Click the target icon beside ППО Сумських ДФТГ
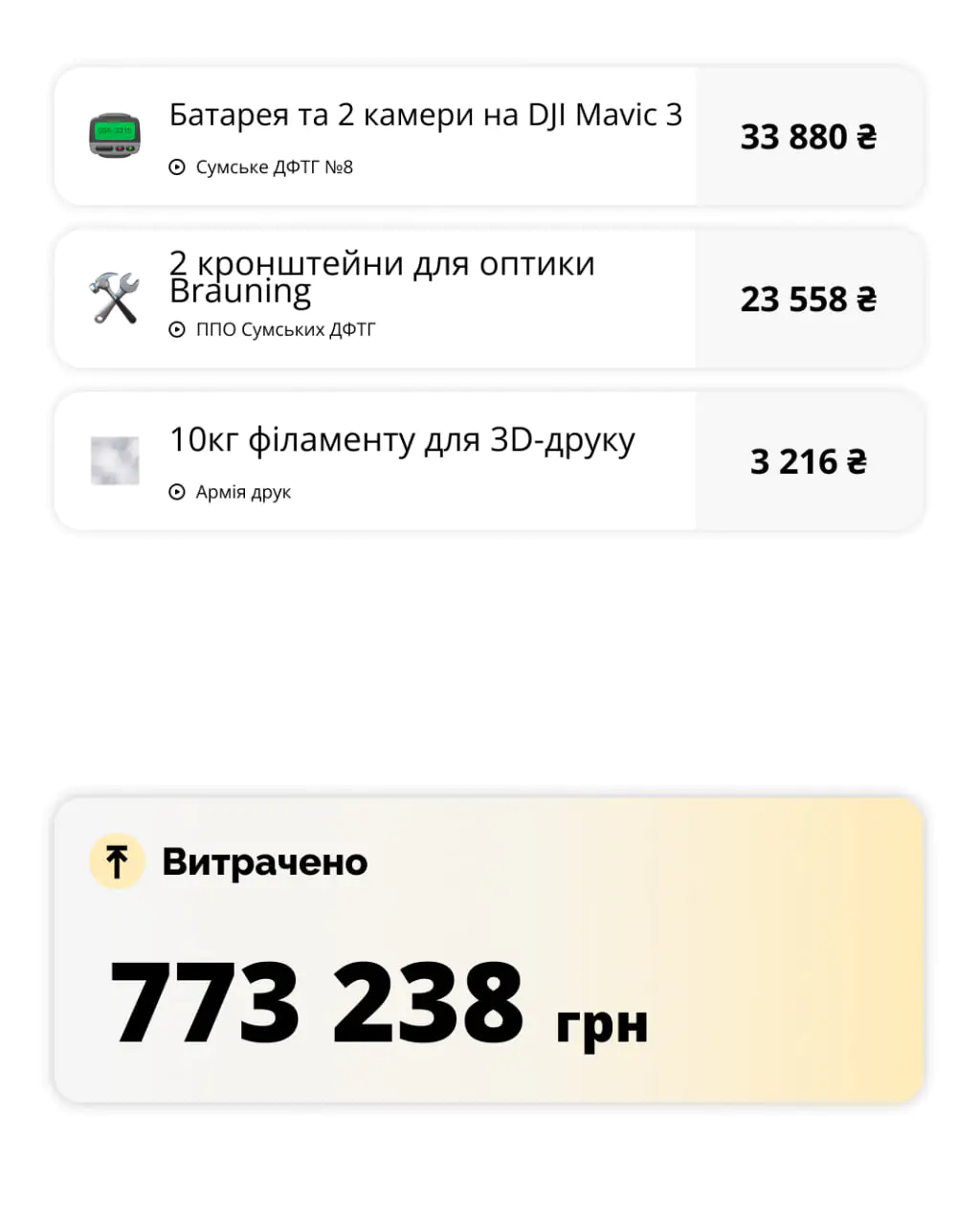Viewport: 980px width, 1225px height. click(x=176, y=328)
